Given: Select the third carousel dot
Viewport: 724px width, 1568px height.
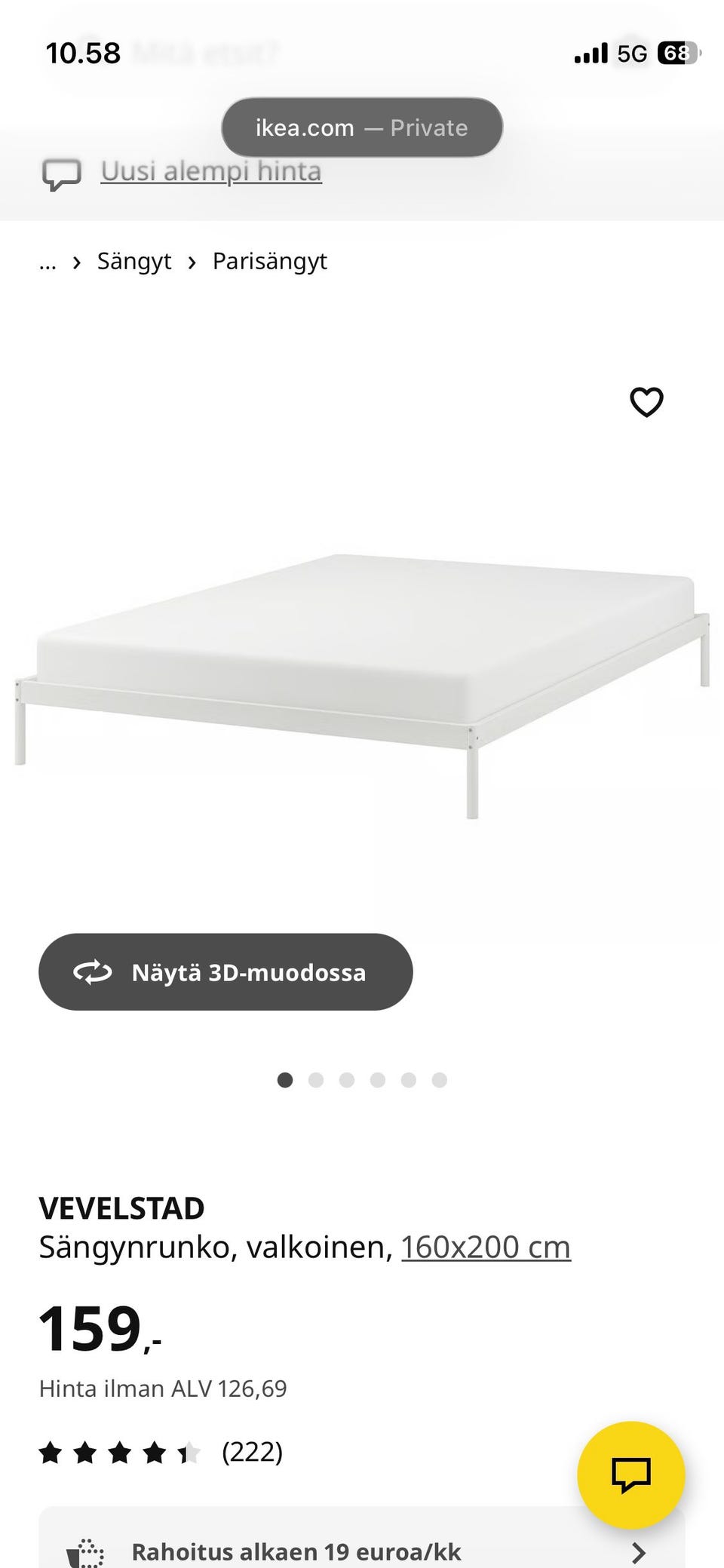Looking at the screenshot, I should [x=347, y=1080].
